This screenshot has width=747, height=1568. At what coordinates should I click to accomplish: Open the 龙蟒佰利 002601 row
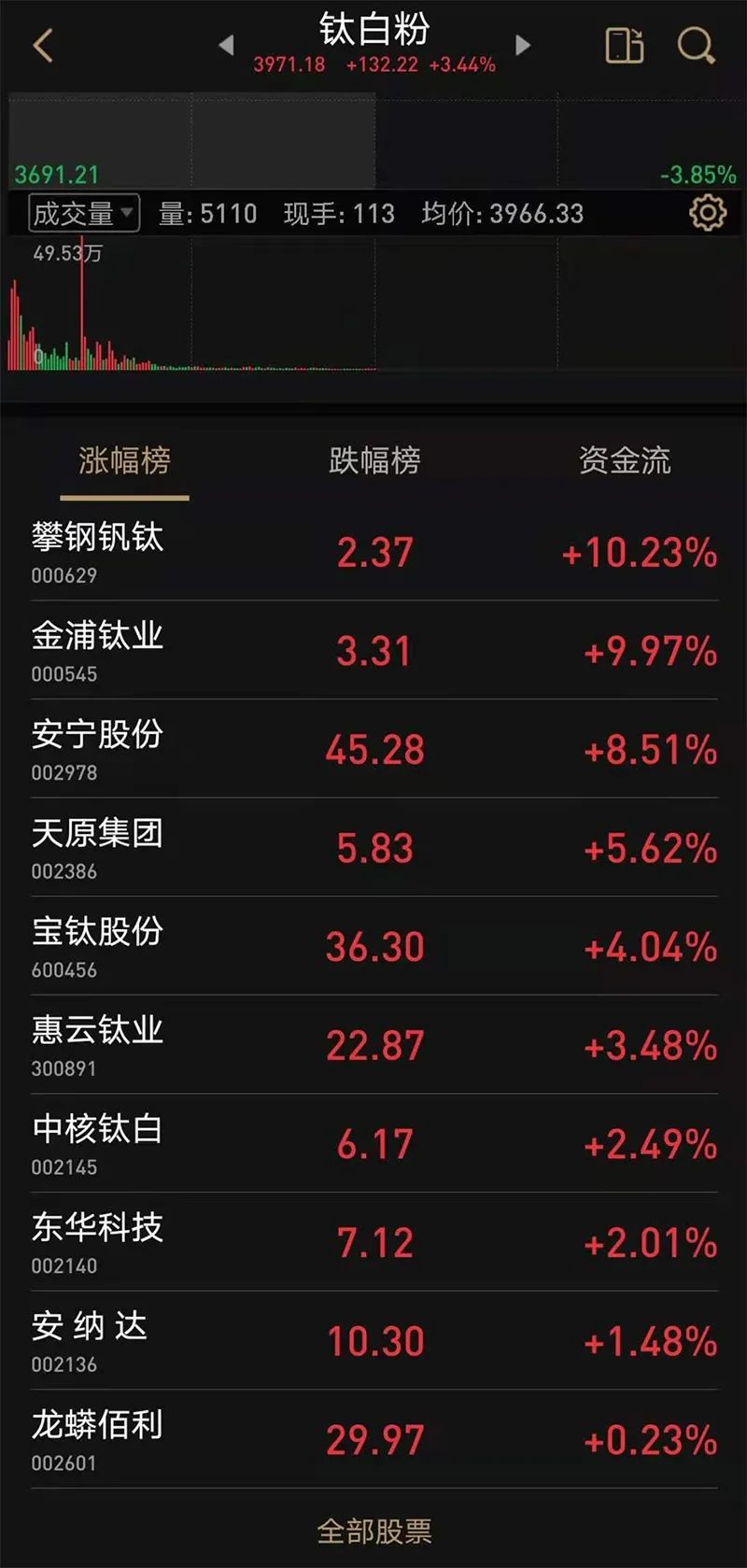coord(374,1440)
